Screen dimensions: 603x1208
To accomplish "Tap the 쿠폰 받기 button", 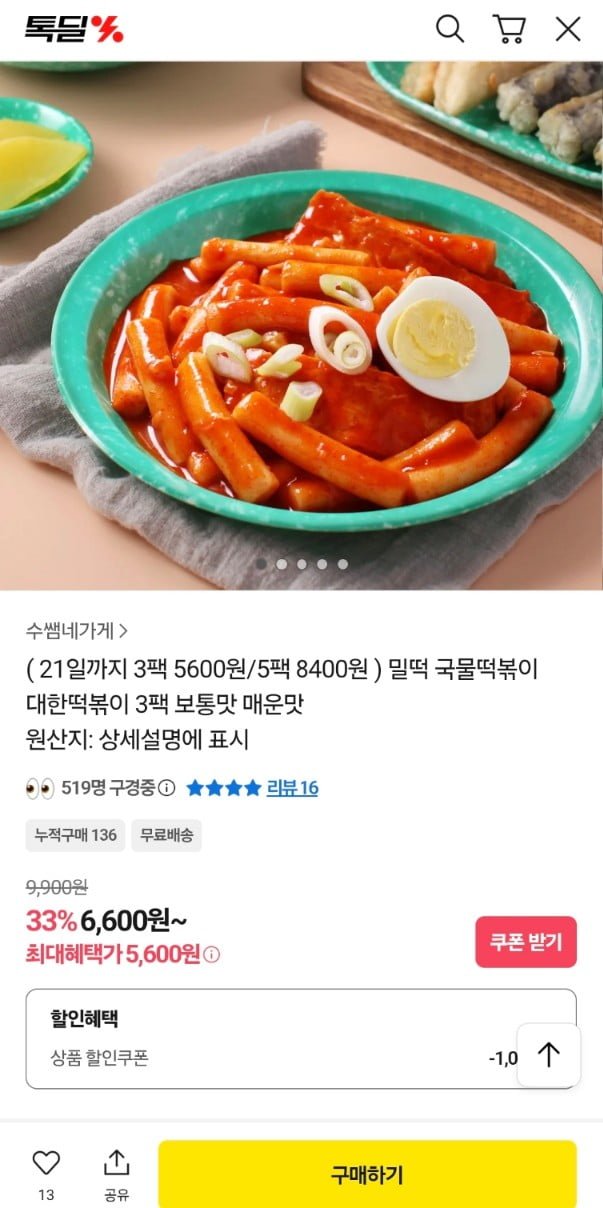I will (526, 942).
